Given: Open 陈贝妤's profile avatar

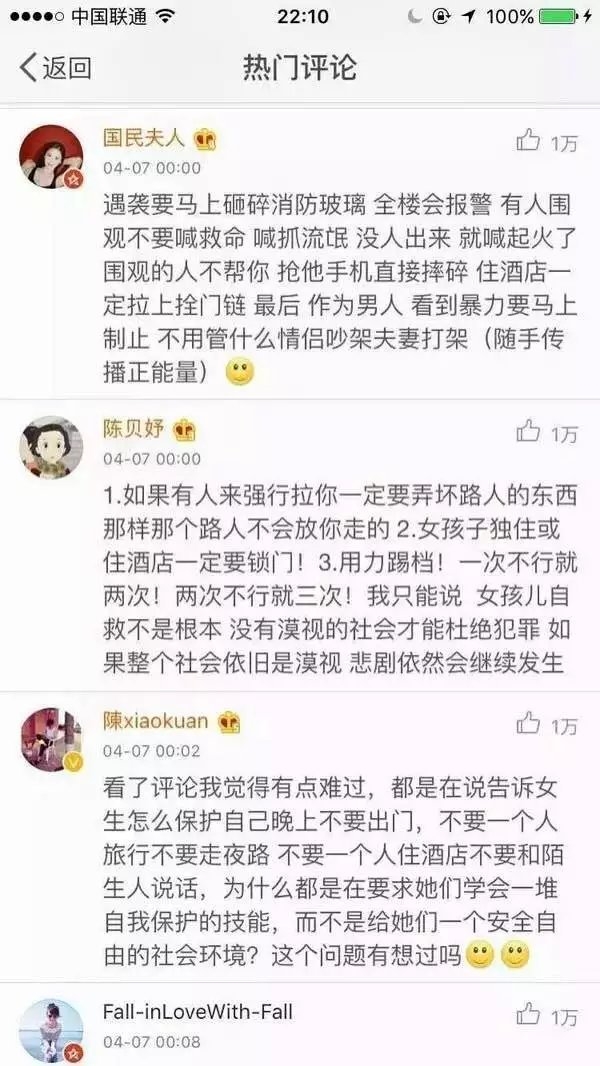Looking at the screenshot, I should coord(52,448).
